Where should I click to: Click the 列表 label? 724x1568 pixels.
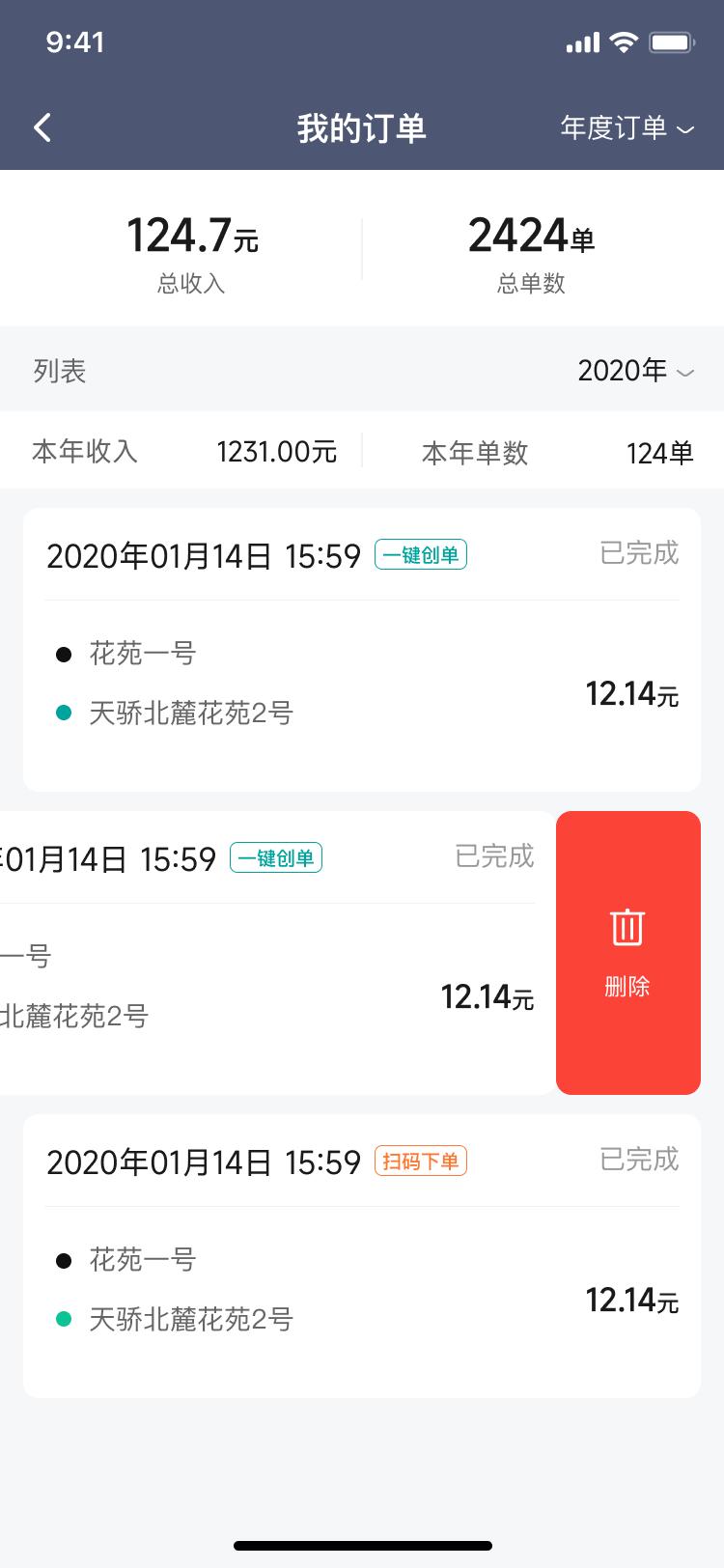pyautogui.click(x=60, y=371)
